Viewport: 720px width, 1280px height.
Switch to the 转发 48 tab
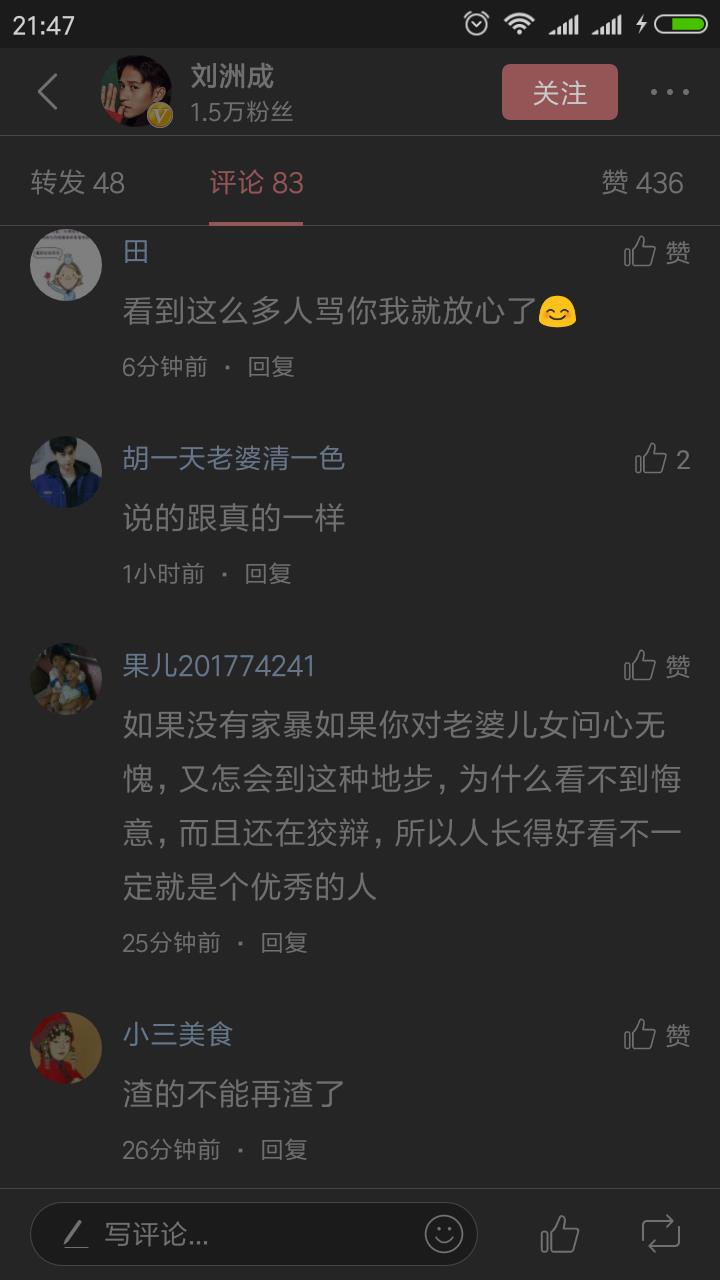(x=78, y=183)
